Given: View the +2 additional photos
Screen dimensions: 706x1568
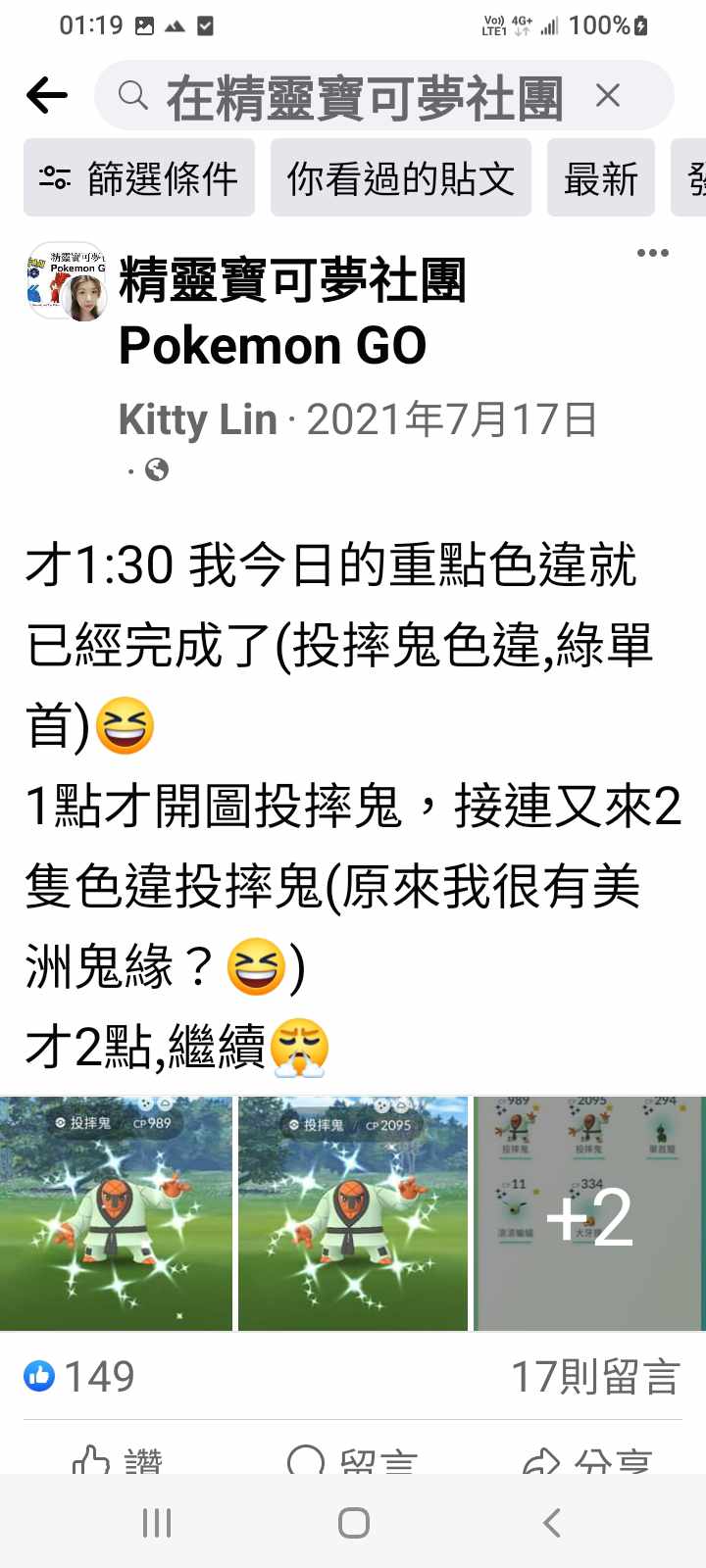Looking at the screenshot, I should tap(588, 1213).
